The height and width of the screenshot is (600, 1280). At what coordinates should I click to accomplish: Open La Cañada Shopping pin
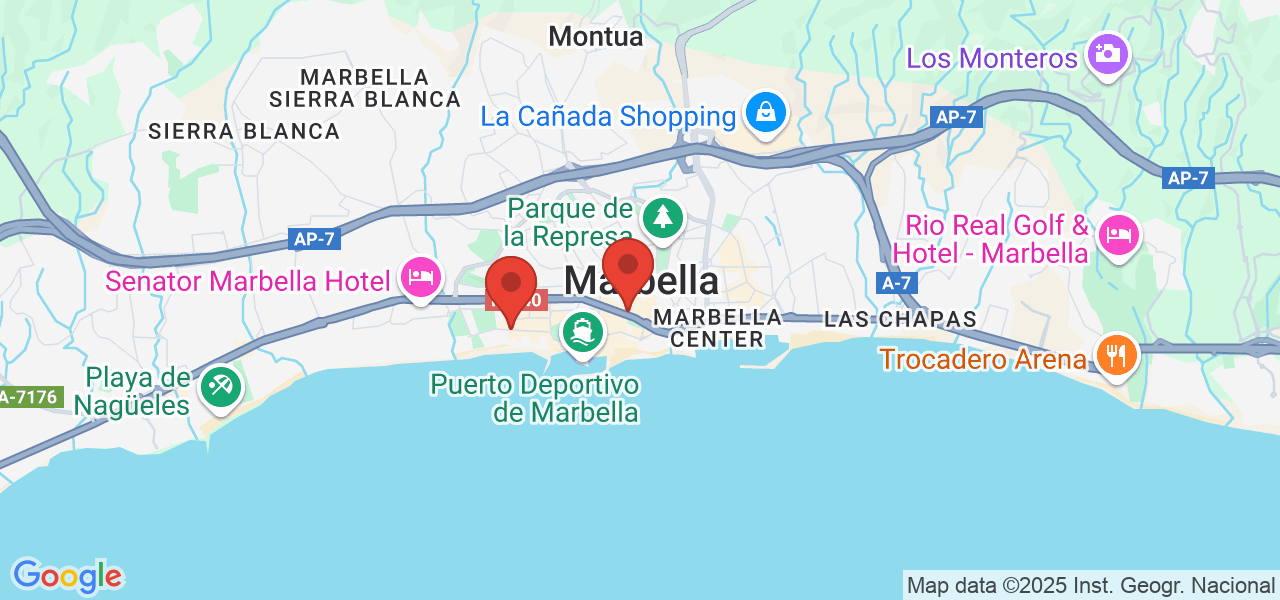pos(765,112)
